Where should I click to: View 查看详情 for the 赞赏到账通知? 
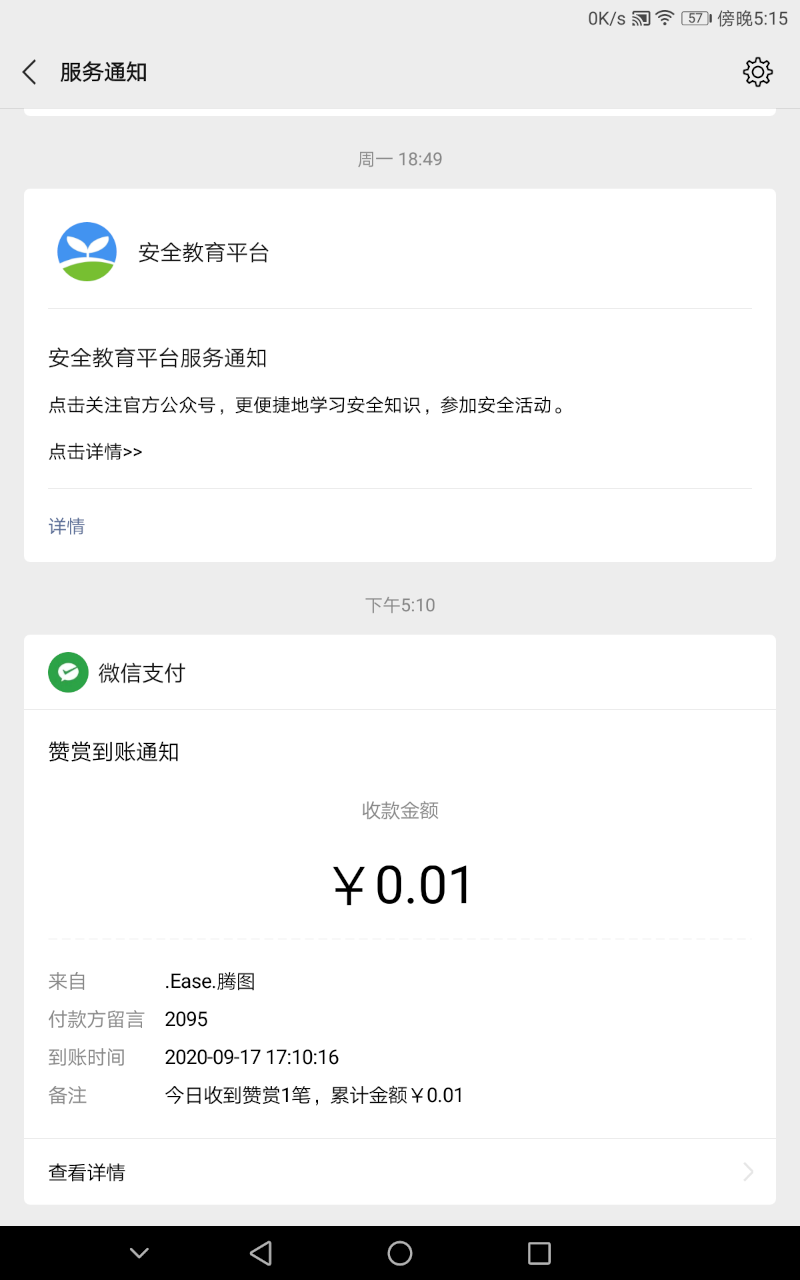pyautogui.click(x=400, y=1172)
